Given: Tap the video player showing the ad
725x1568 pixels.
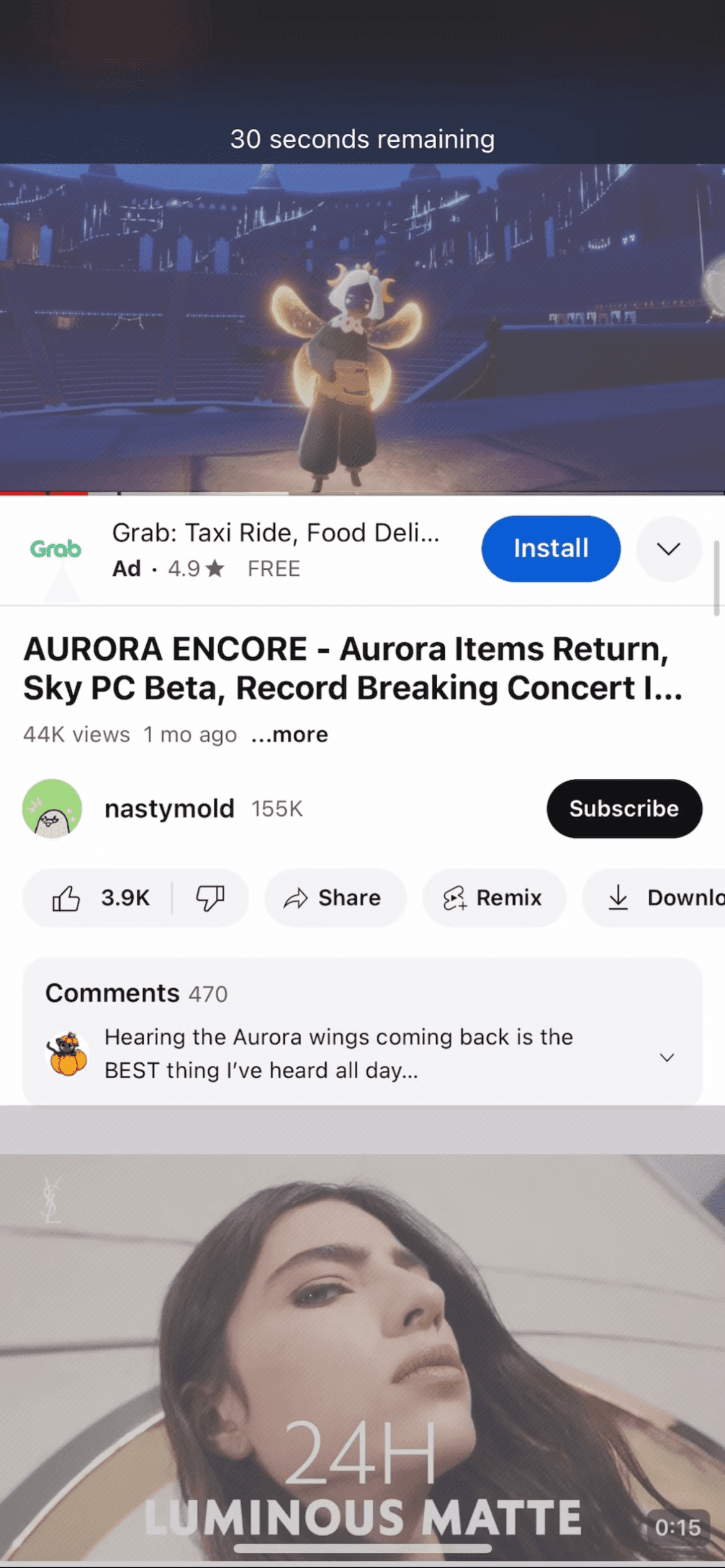Looking at the screenshot, I should [362, 329].
